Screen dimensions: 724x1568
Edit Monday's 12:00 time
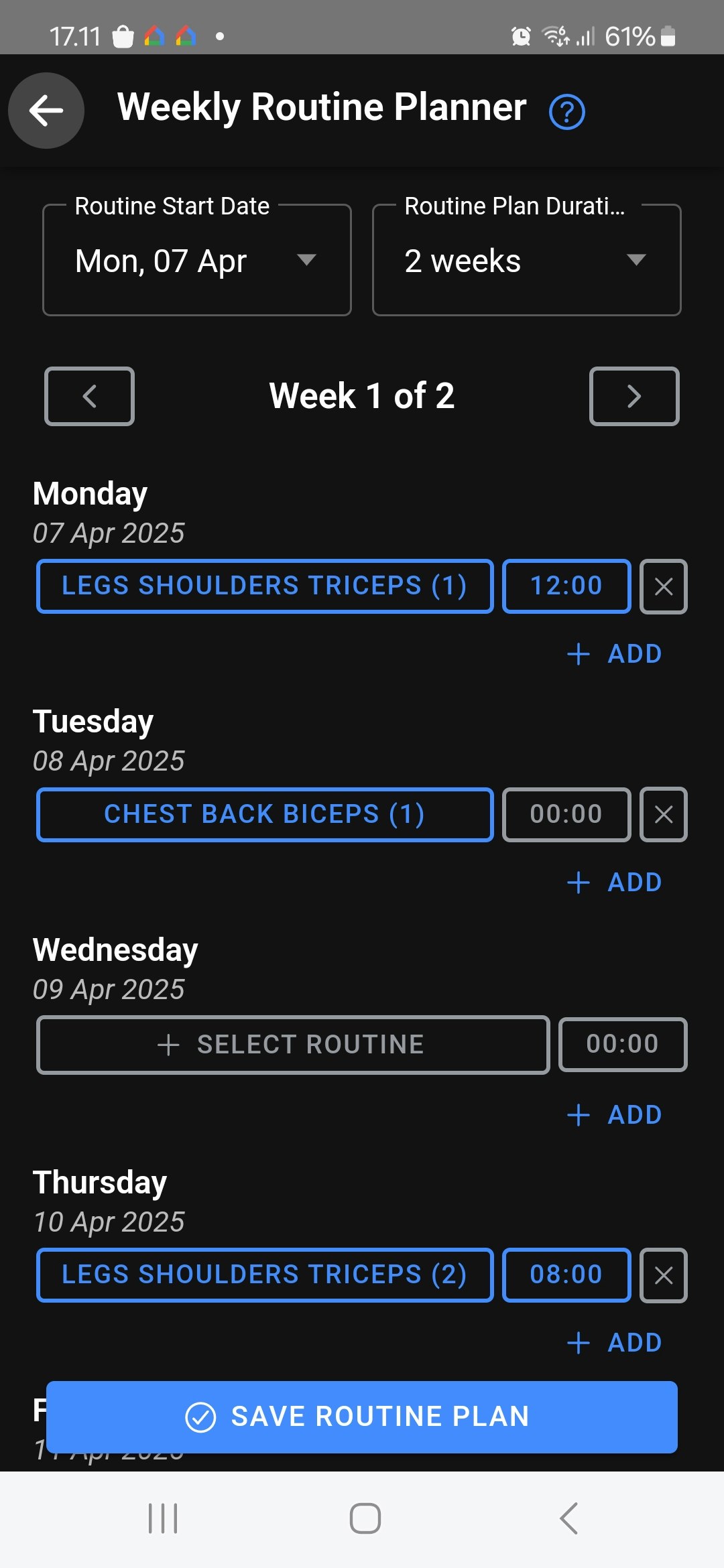pos(566,586)
